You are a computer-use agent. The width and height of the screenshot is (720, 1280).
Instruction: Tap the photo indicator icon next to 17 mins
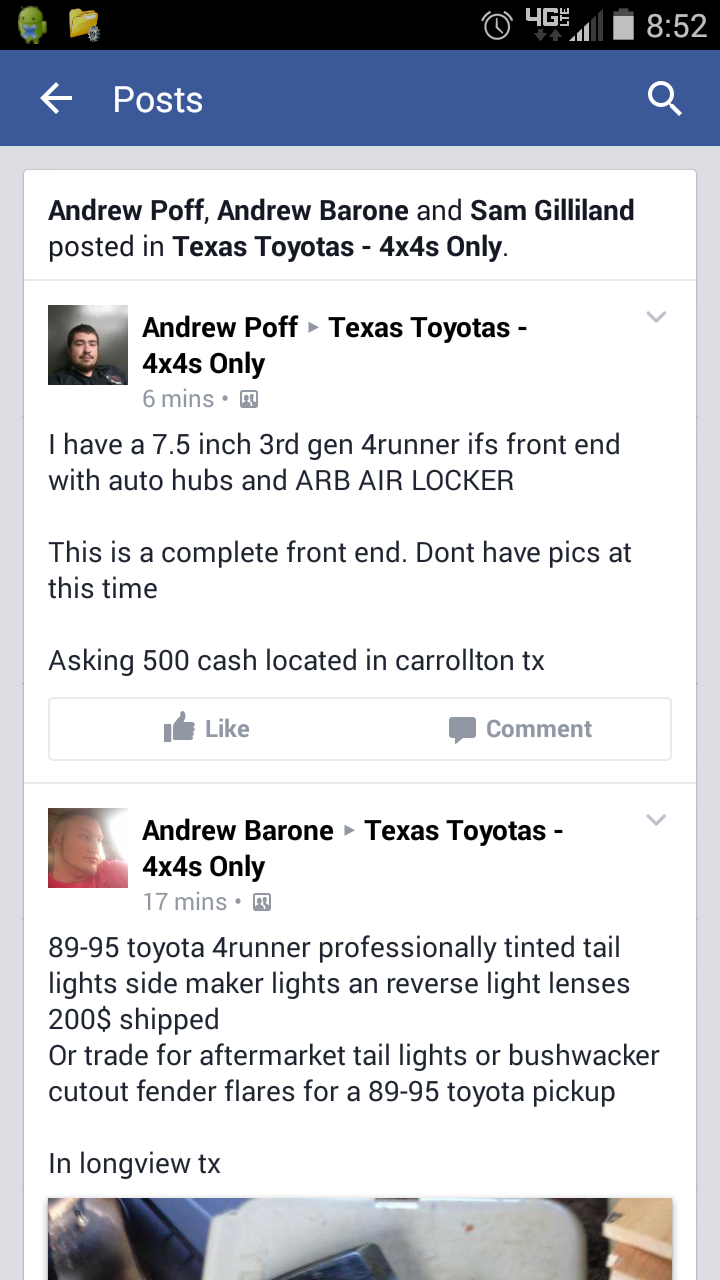[262, 901]
